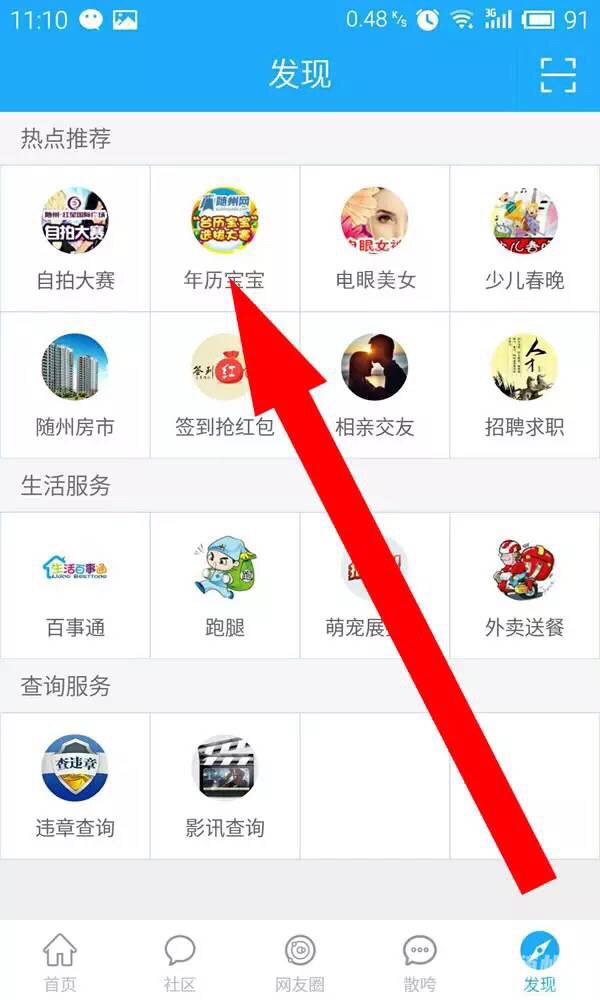This screenshot has height=1000, width=600.
Task: Open 电眼美女
Action: click(x=375, y=238)
